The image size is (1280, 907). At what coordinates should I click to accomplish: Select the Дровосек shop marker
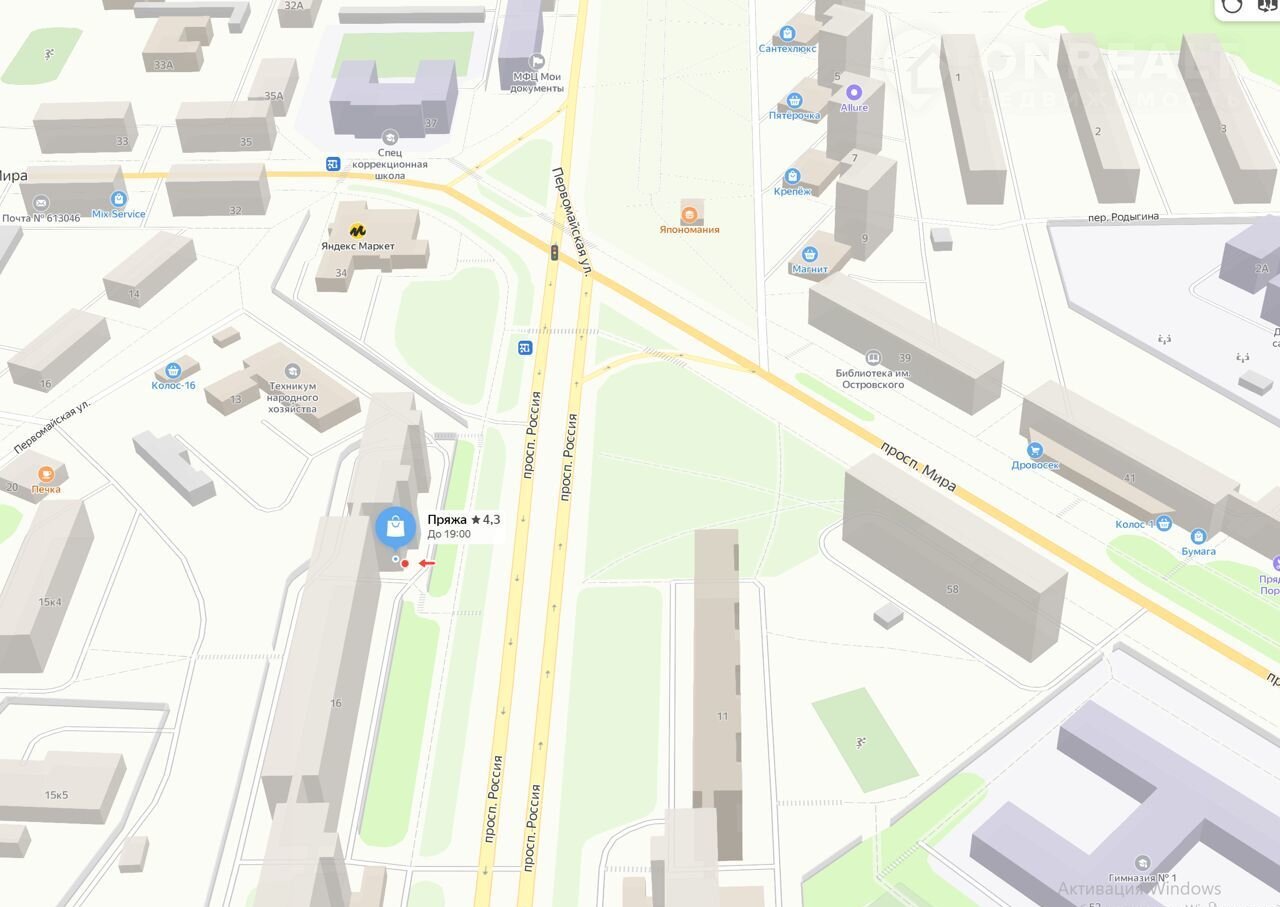coord(1035,450)
